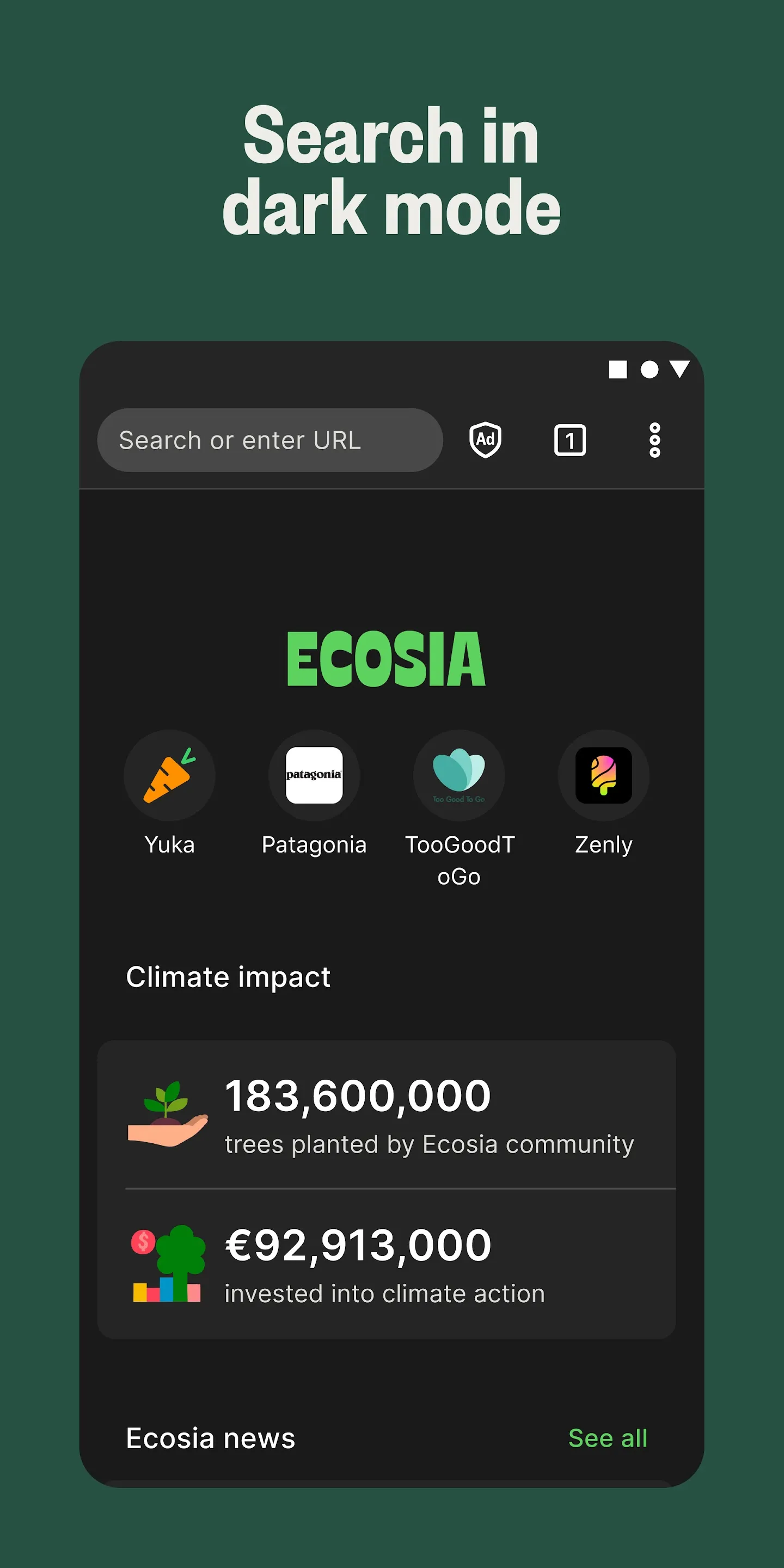The width and height of the screenshot is (784, 1568).
Task: Open the tab switcher showing 1 tab
Action: (x=569, y=440)
